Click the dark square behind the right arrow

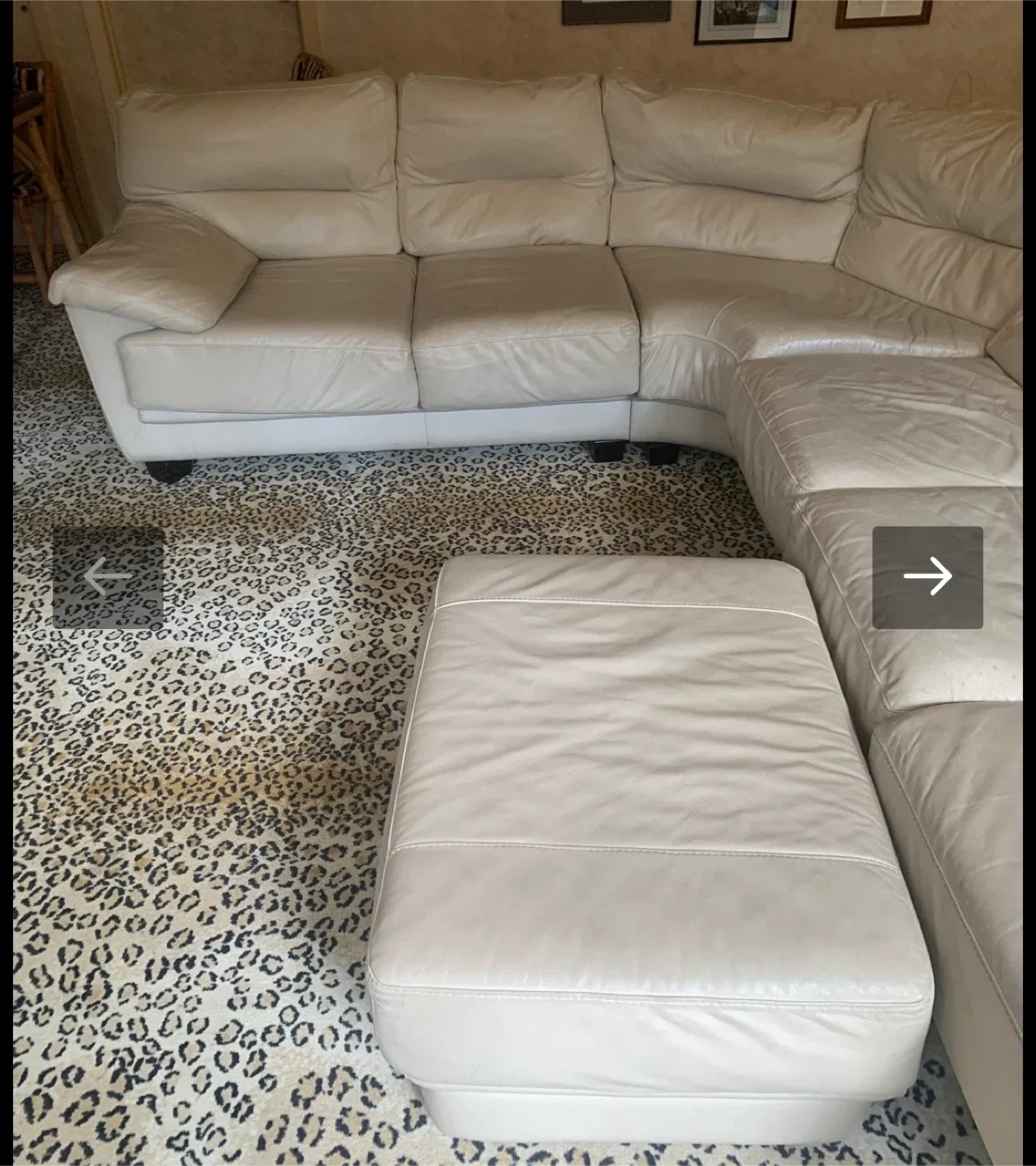click(927, 577)
